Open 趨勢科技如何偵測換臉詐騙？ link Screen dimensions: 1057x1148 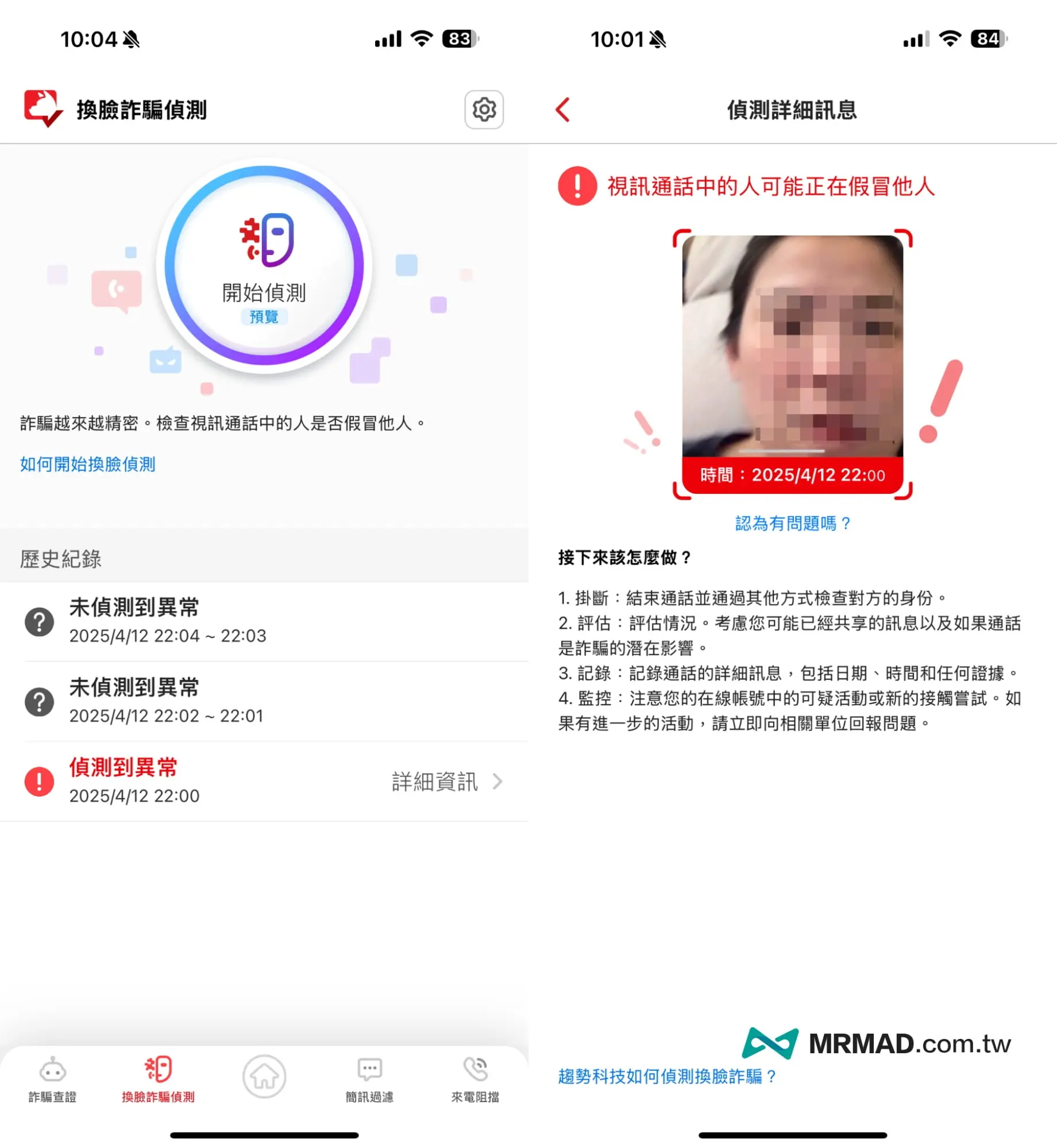[666, 1076]
